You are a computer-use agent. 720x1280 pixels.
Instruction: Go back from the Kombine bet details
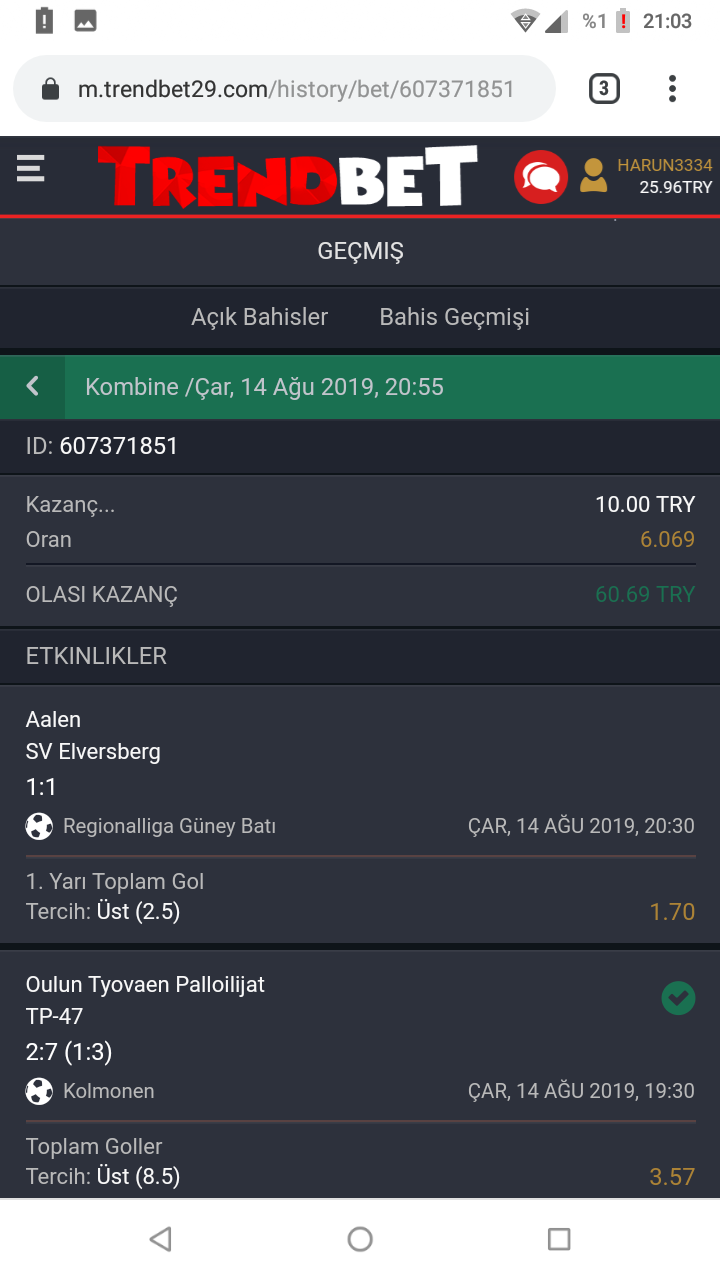[32, 387]
